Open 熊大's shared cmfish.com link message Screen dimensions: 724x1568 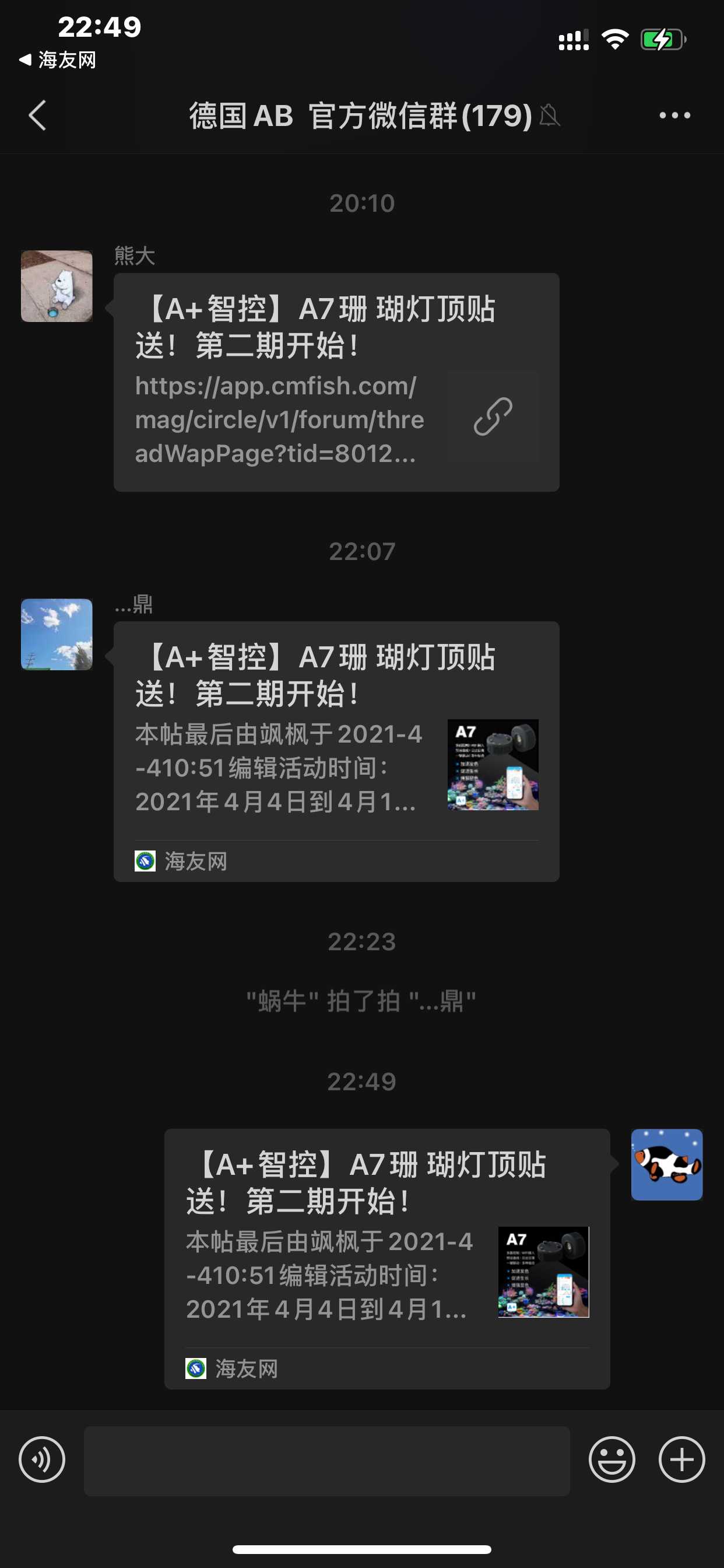[x=336, y=382]
